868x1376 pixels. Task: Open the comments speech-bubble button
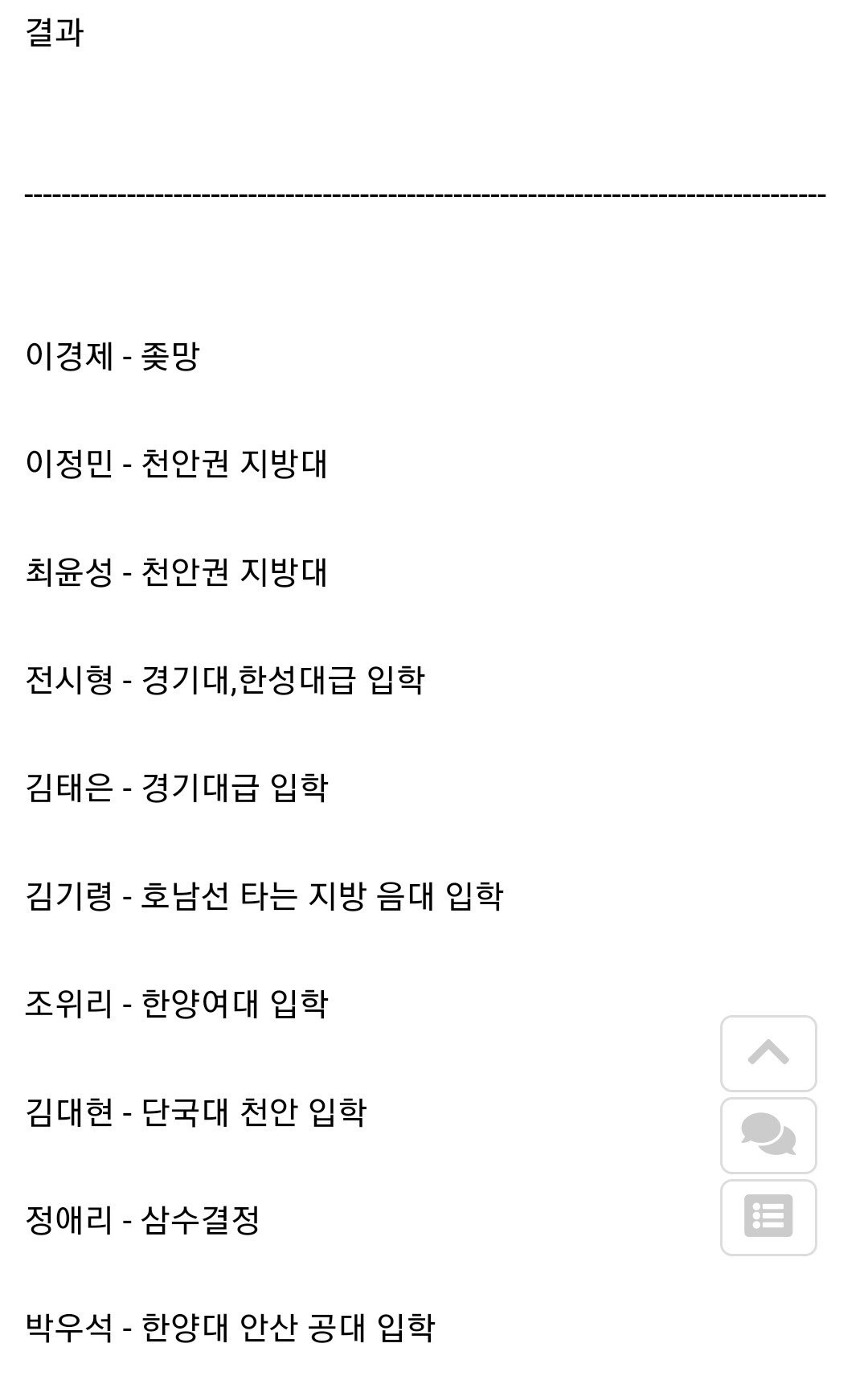point(768,1135)
